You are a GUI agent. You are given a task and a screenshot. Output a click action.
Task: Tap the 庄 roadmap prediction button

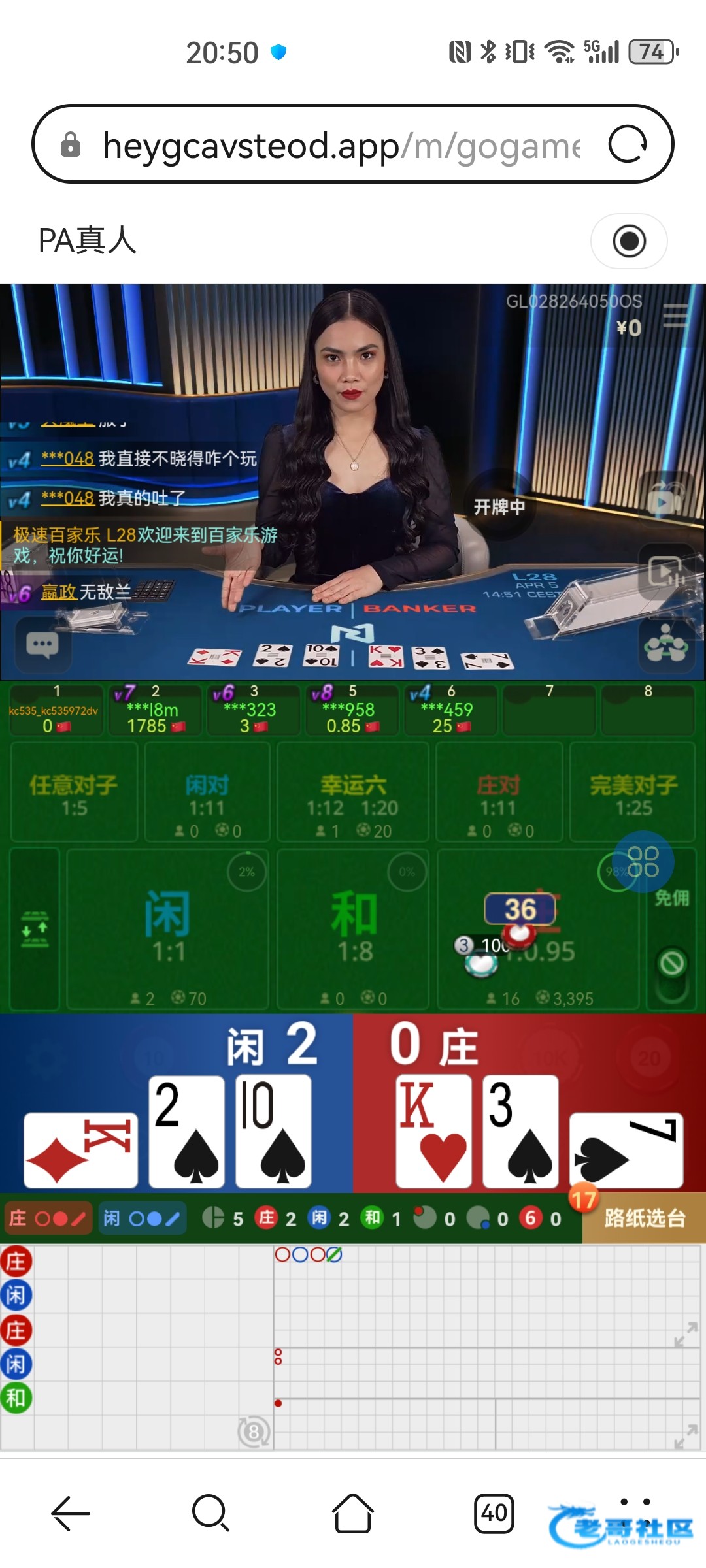pos(46,1218)
